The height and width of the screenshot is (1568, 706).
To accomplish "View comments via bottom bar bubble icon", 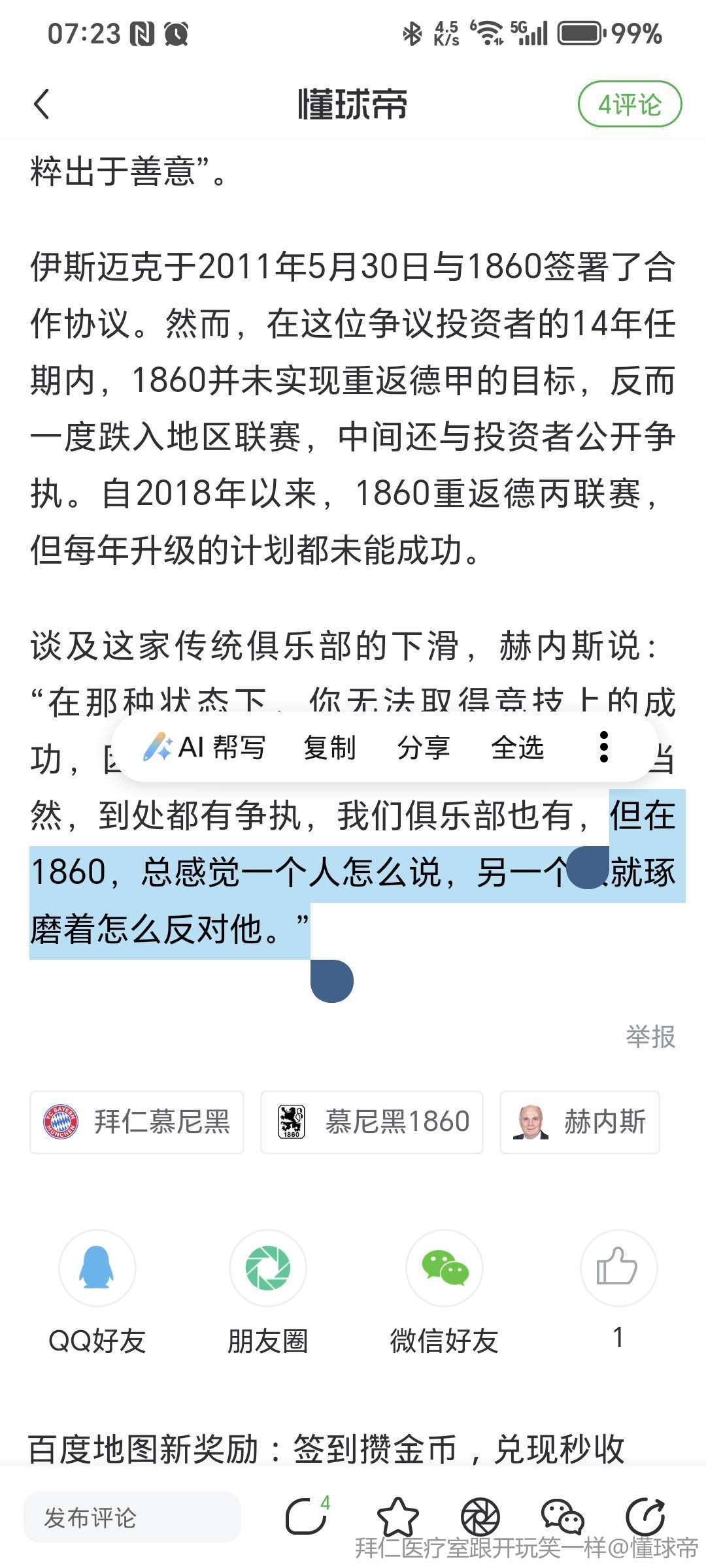I will point(306,1517).
